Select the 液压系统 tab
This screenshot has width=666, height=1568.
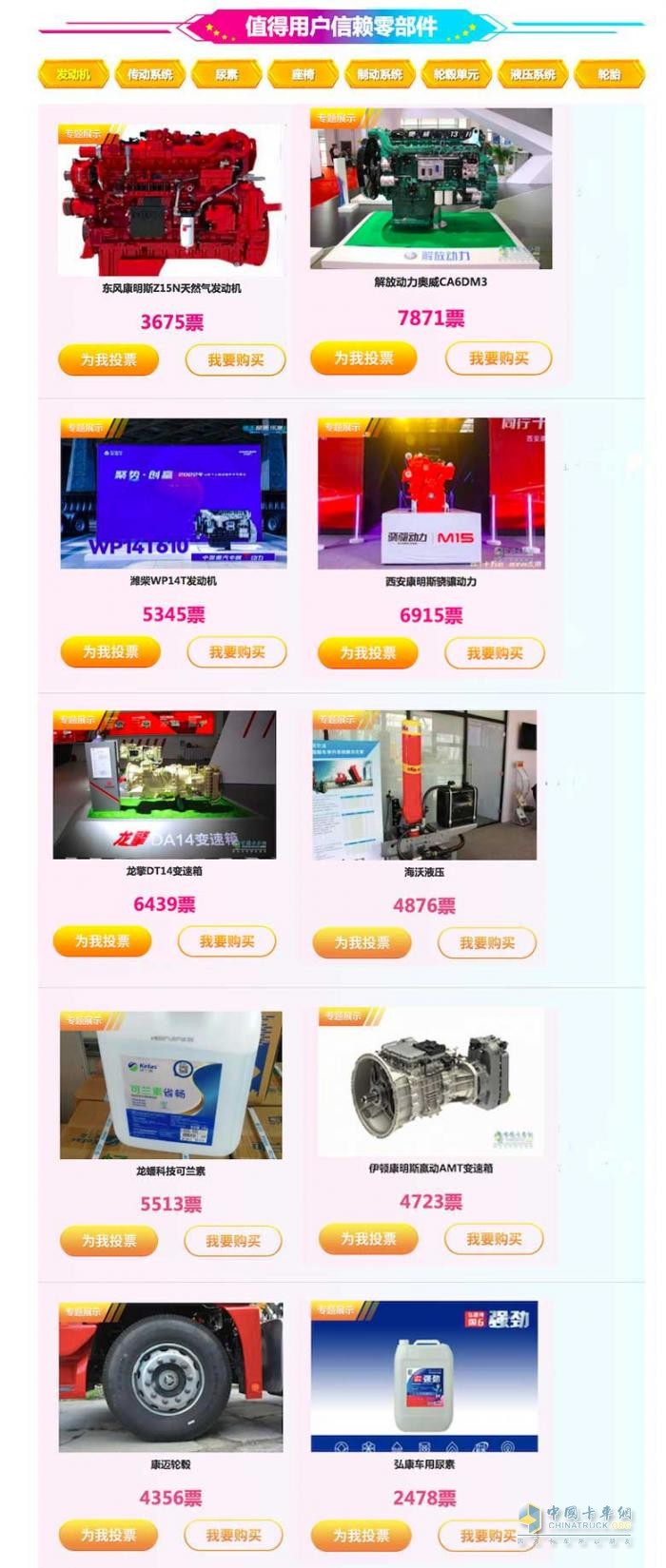pyautogui.click(x=532, y=74)
